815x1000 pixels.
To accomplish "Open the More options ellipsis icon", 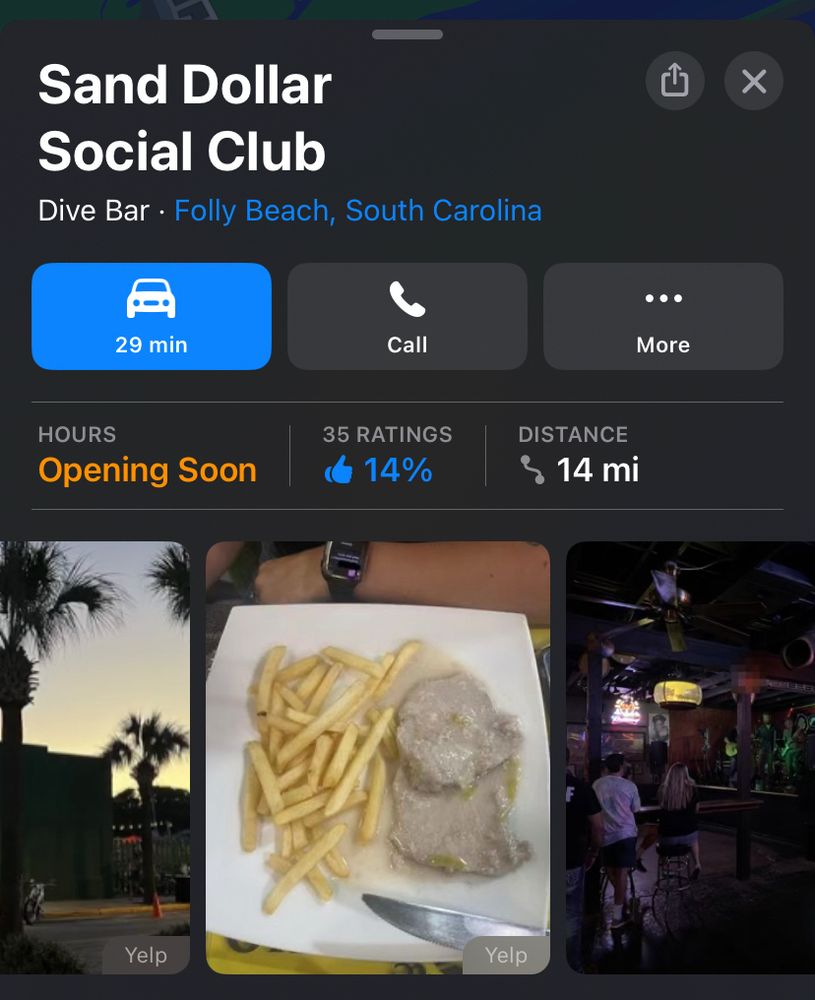I will (x=662, y=298).
